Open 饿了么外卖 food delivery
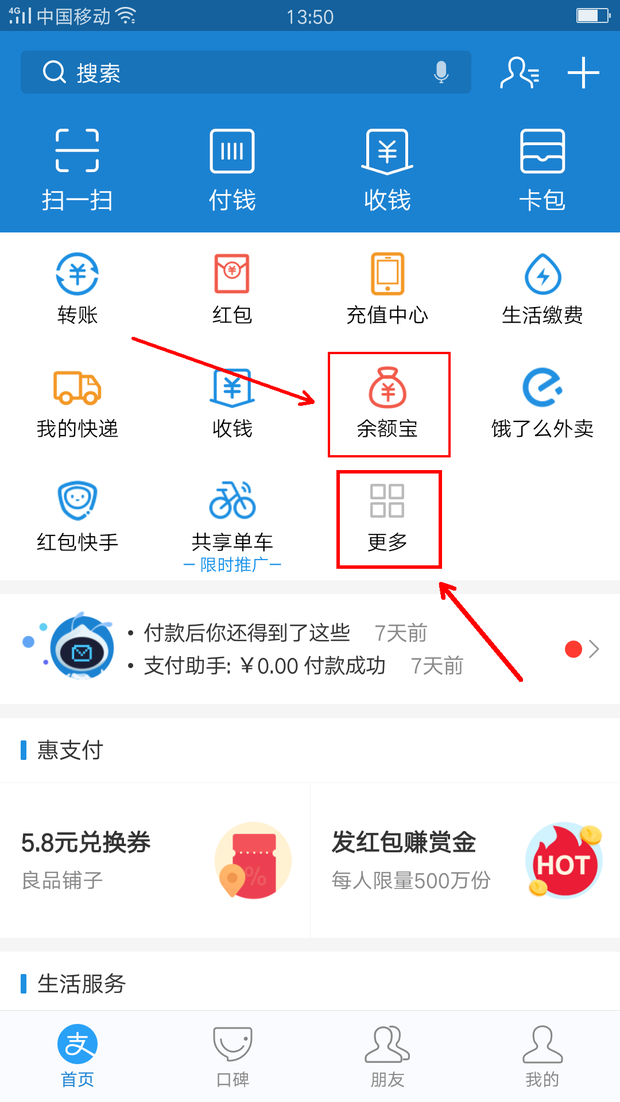620x1102 pixels. click(x=542, y=404)
